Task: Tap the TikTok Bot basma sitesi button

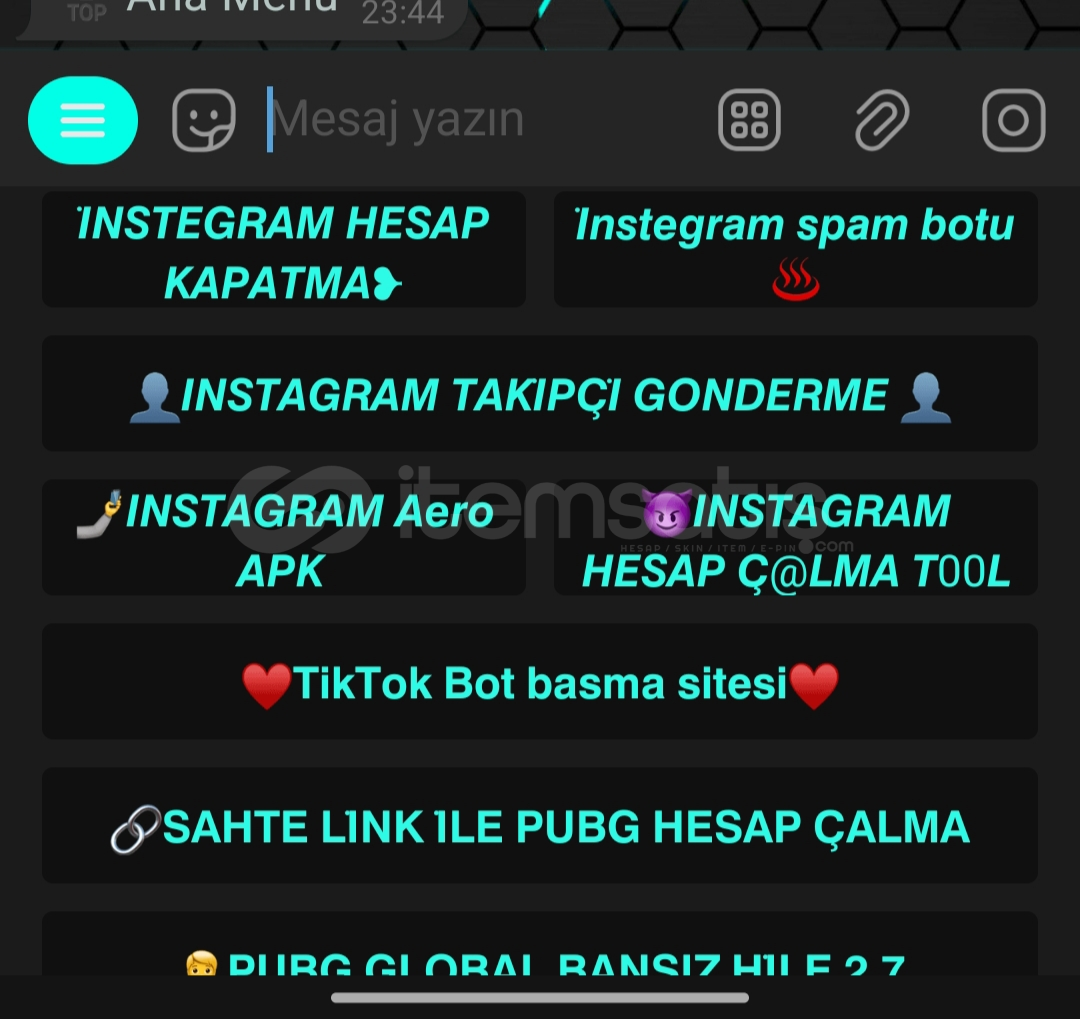Action: pos(540,682)
